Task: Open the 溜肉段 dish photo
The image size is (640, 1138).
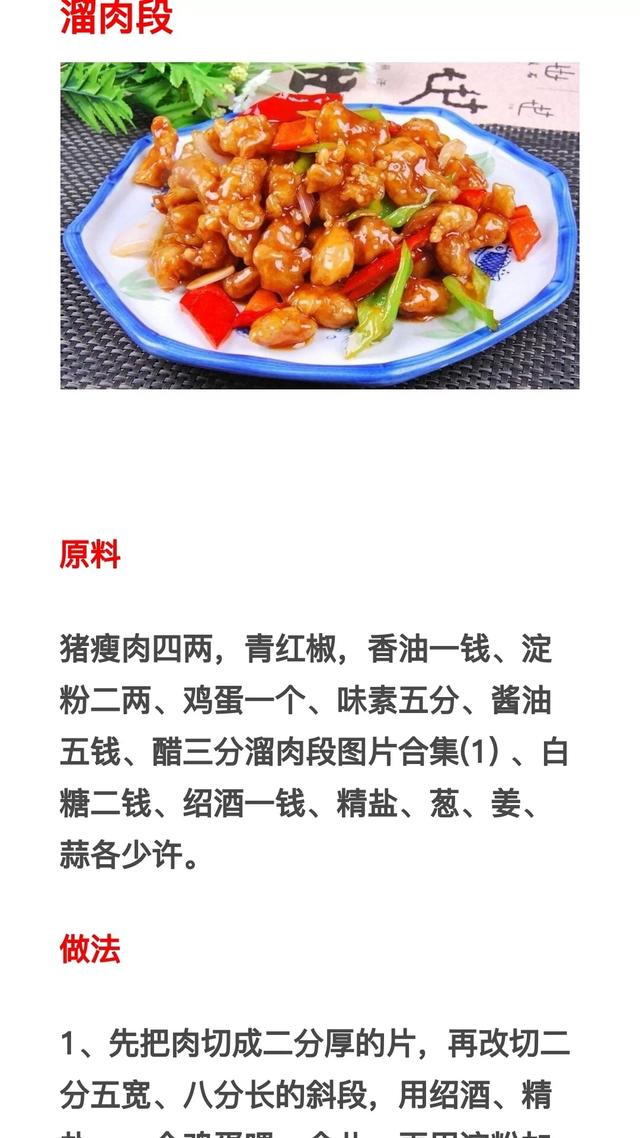Action: coord(320,225)
